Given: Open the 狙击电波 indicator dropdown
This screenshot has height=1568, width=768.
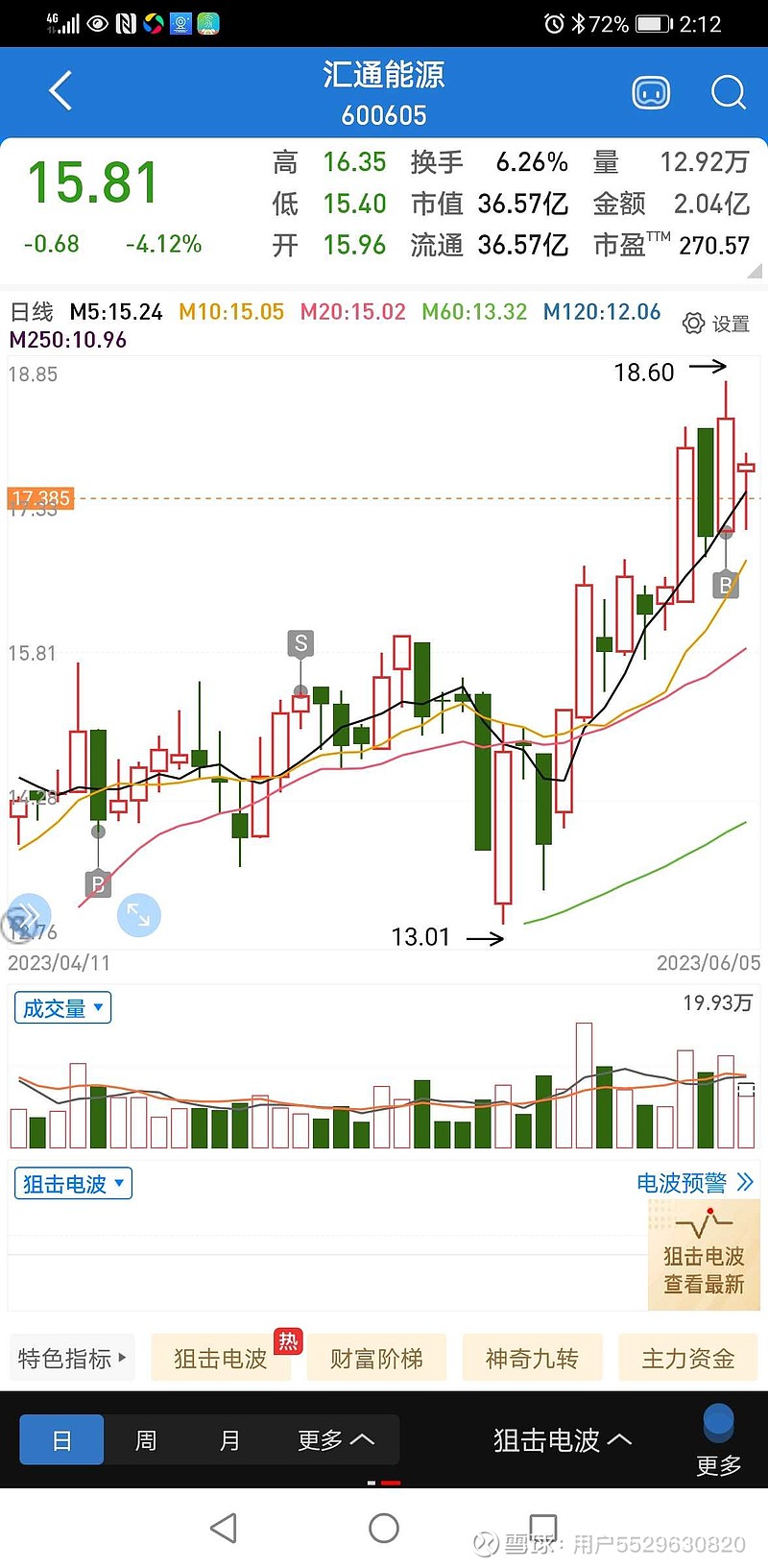Looking at the screenshot, I should pos(73,1183).
